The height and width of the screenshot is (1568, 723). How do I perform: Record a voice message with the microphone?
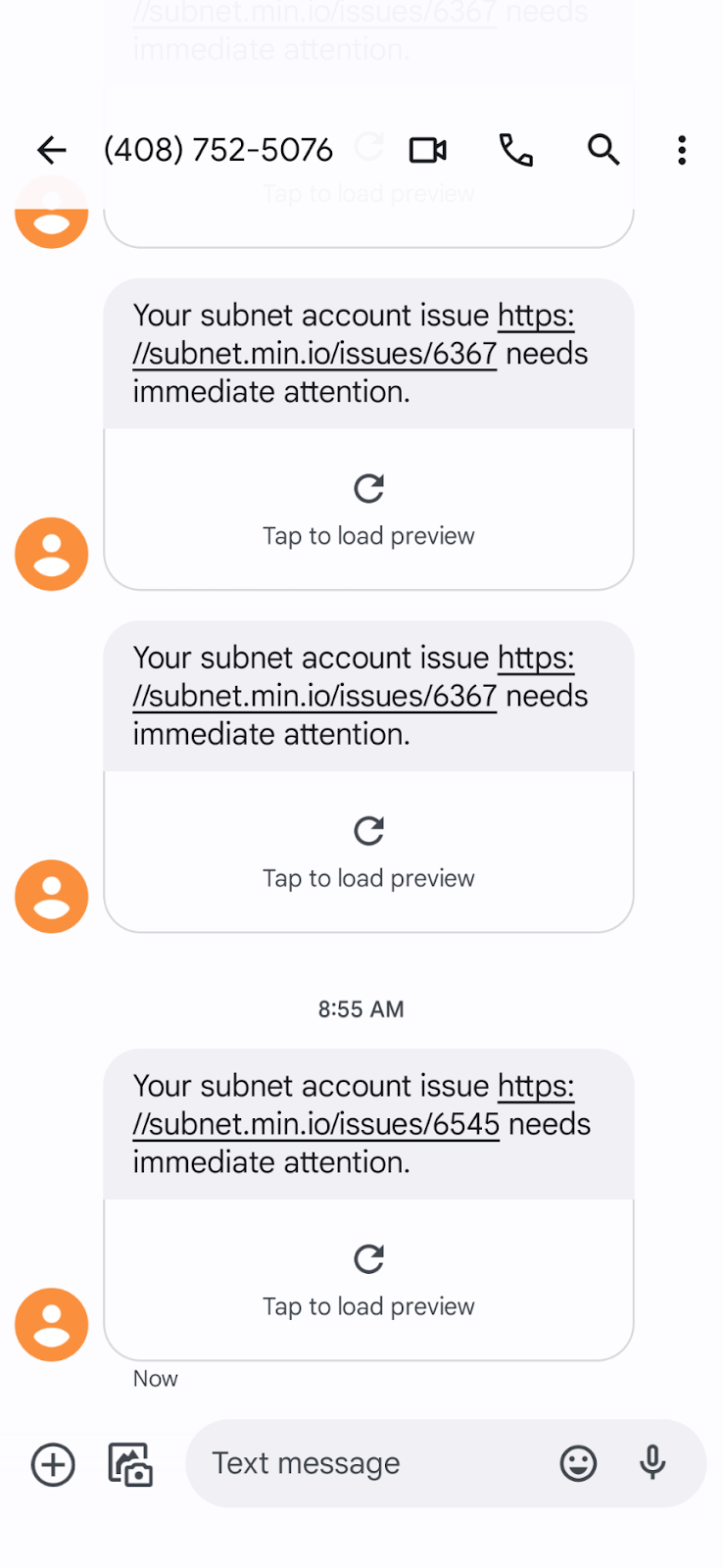coord(652,1463)
